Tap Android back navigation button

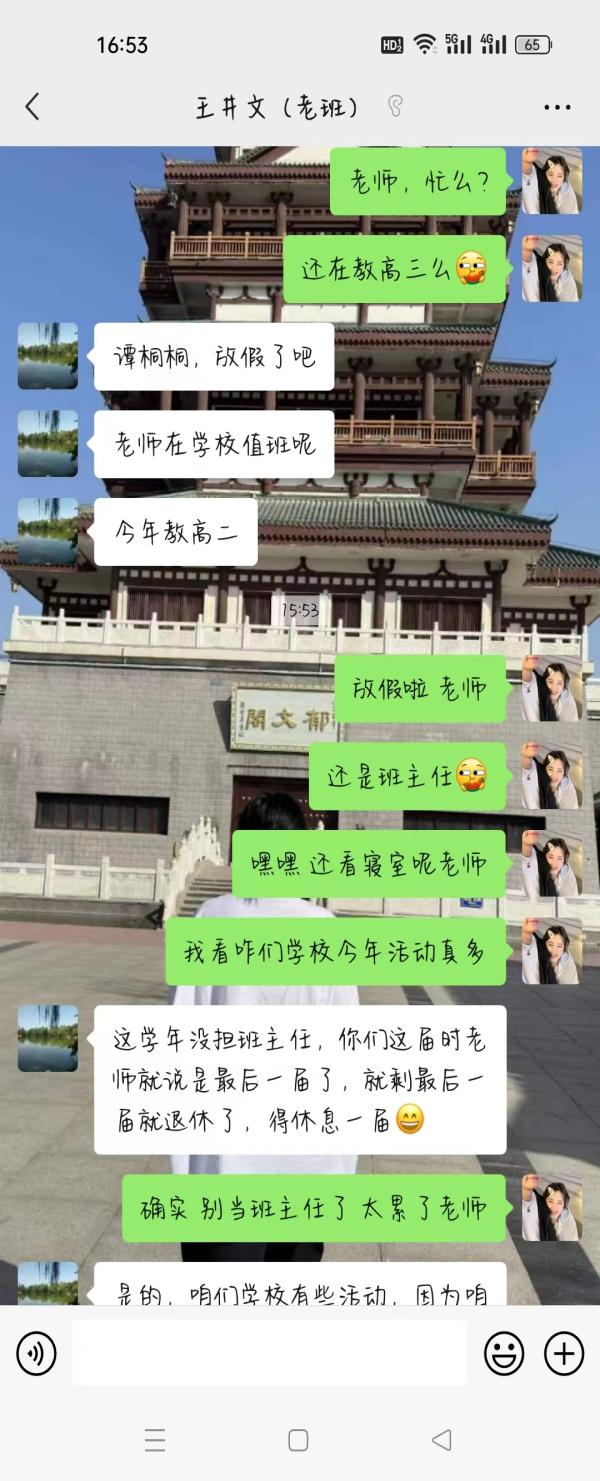(441, 1440)
